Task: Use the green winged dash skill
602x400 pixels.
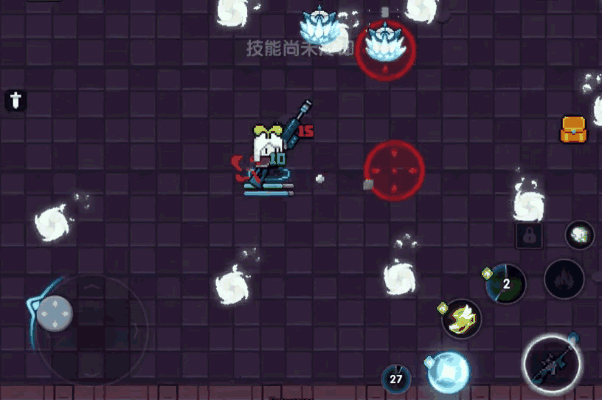Action: pos(461,319)
